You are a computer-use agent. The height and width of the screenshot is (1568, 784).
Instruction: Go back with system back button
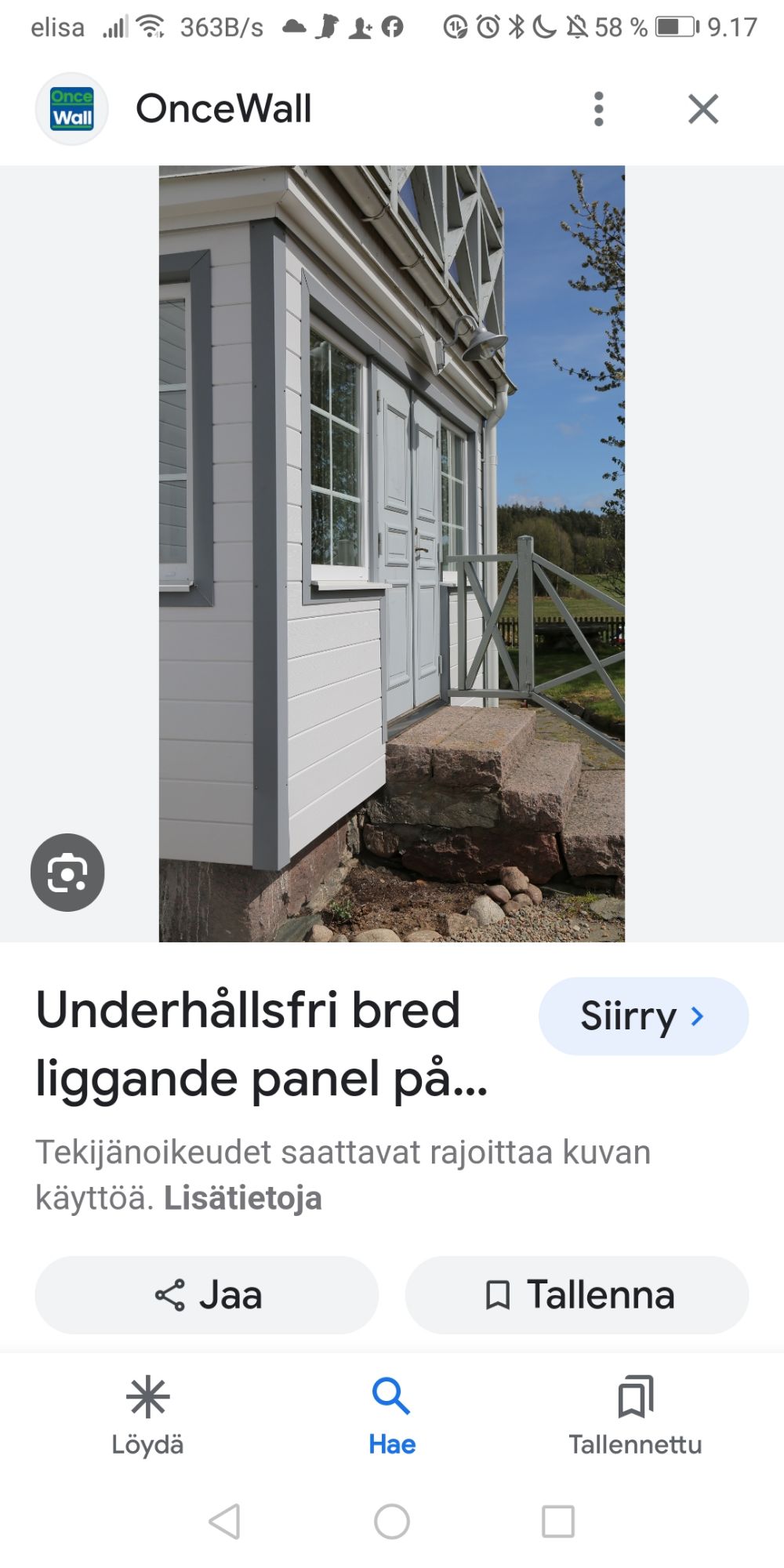[225, 1521]
